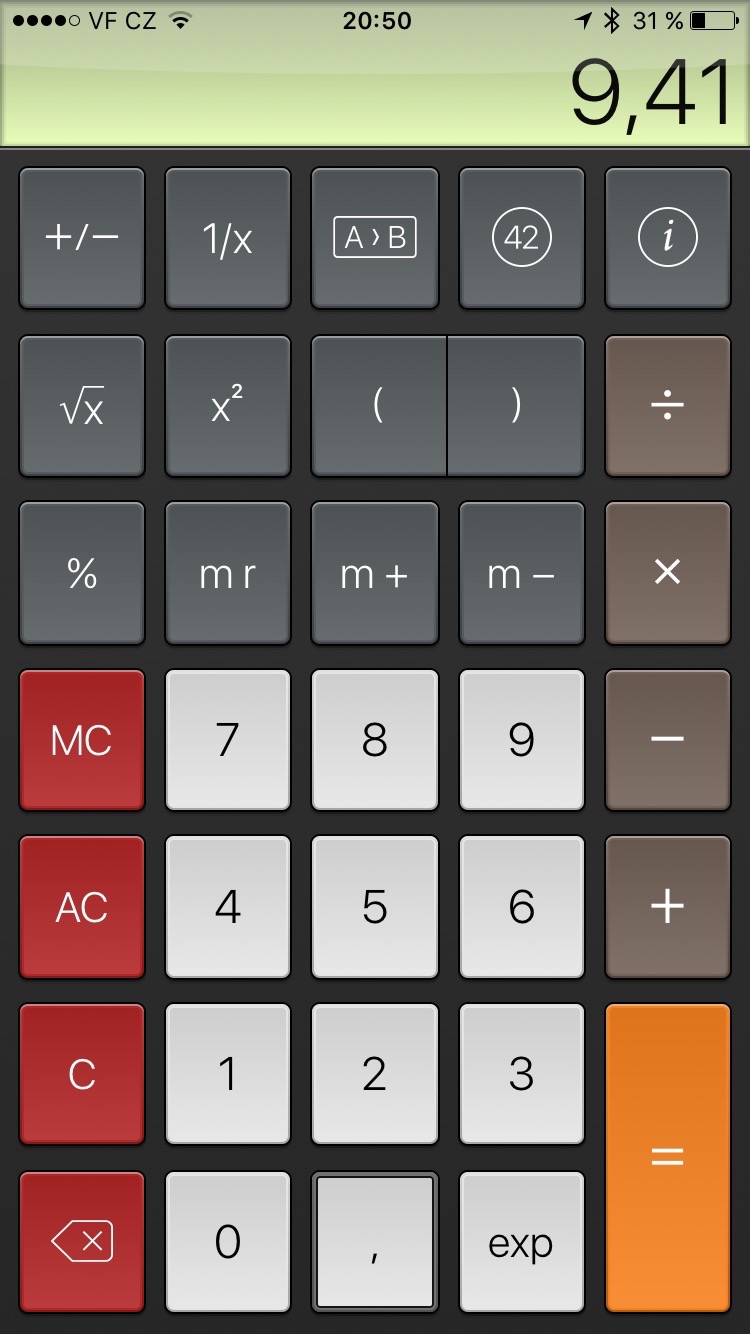
Task: Apply the percent function
Action: click(x=82, y=574)
